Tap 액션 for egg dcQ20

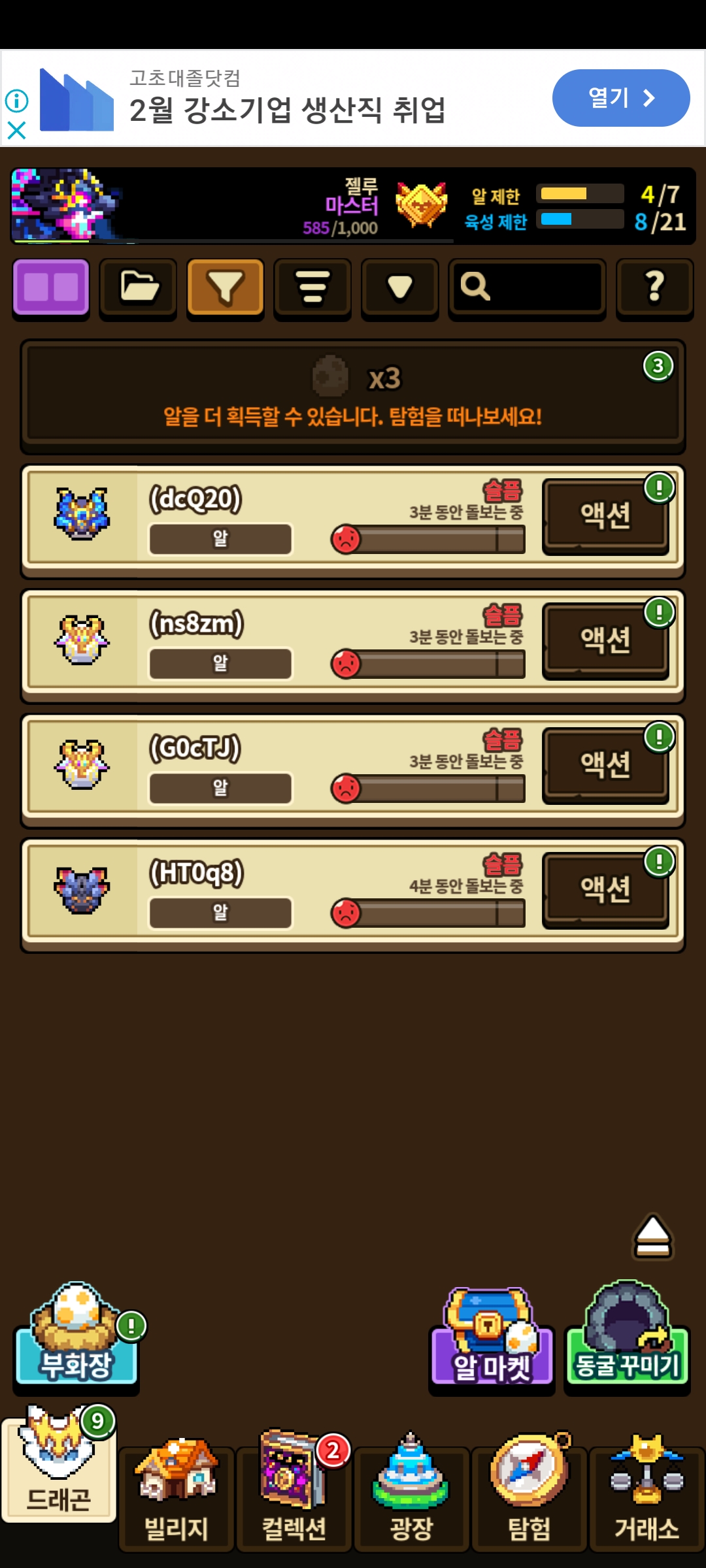605,516
